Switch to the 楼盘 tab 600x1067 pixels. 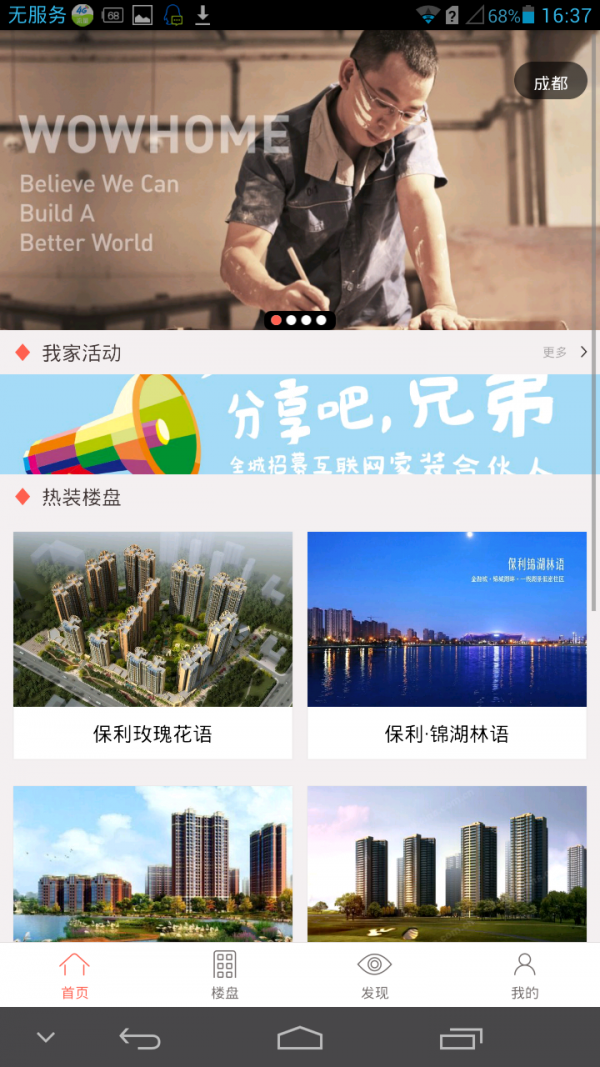pyautogui.click(x=225, y=976)
